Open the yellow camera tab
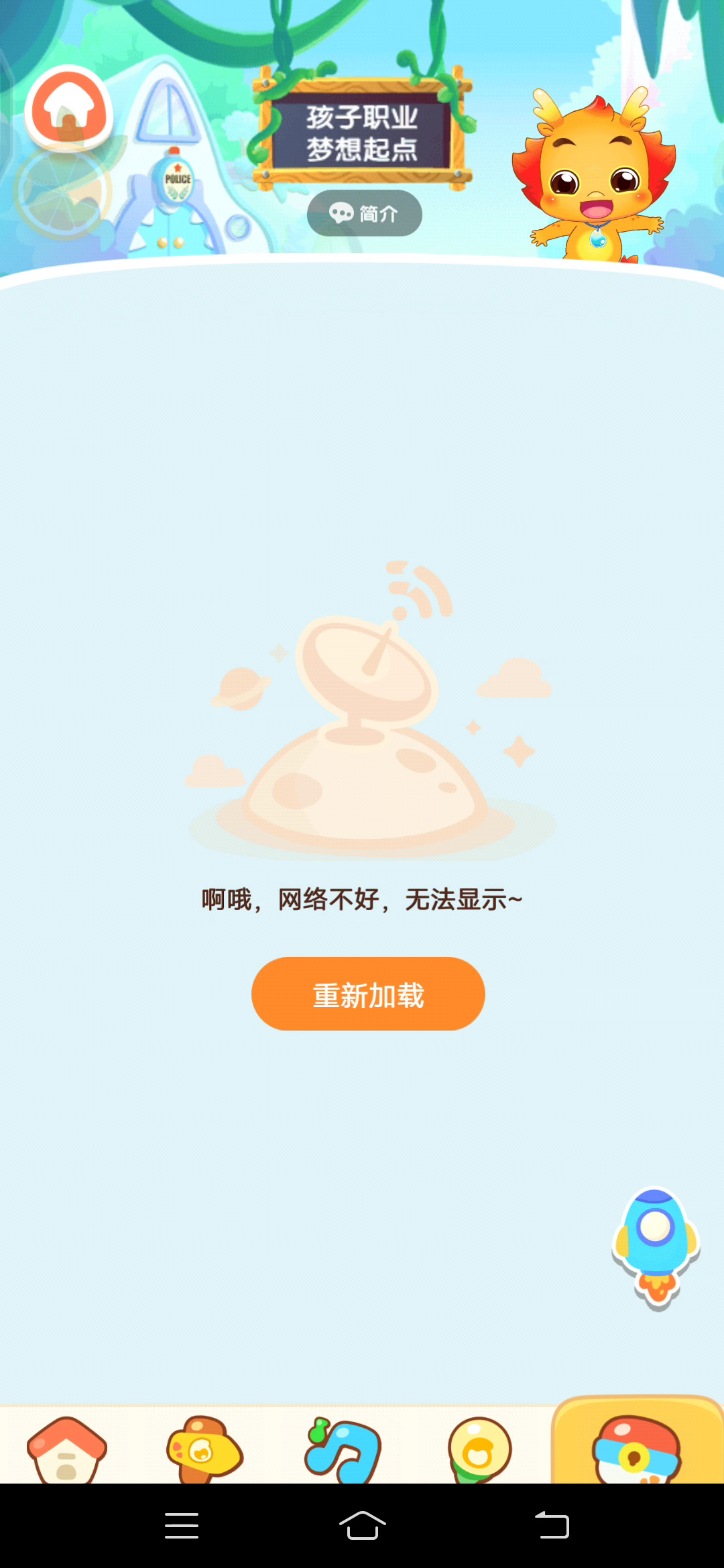Screen dimensions: 724x1568 tap(204, 1449)
